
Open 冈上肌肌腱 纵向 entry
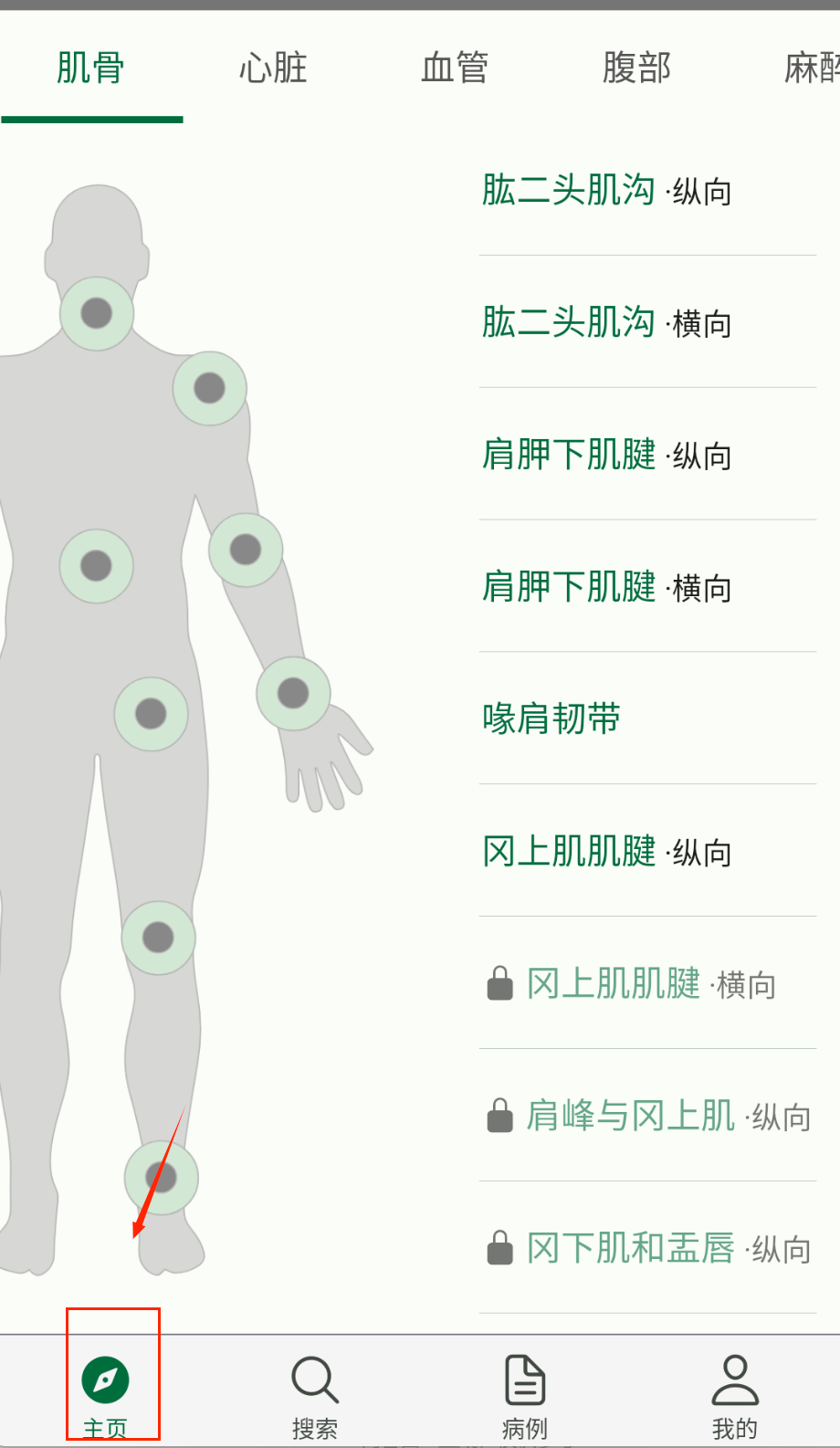click(607, 851)
